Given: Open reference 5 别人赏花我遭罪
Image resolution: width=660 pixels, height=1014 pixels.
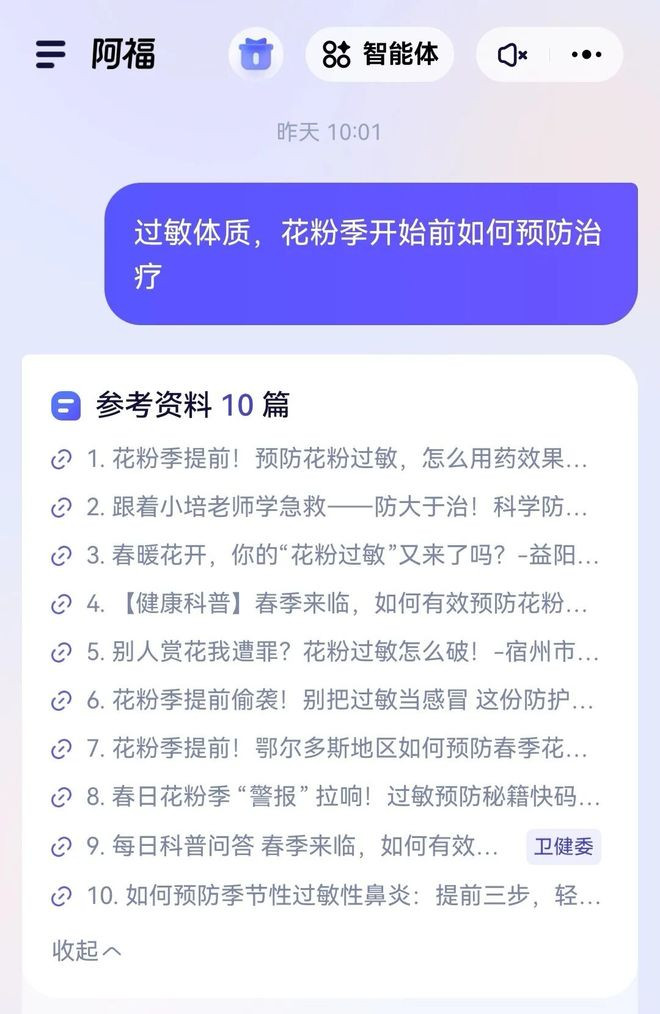Looking at the screenshot, I should (x=340, y=652).
